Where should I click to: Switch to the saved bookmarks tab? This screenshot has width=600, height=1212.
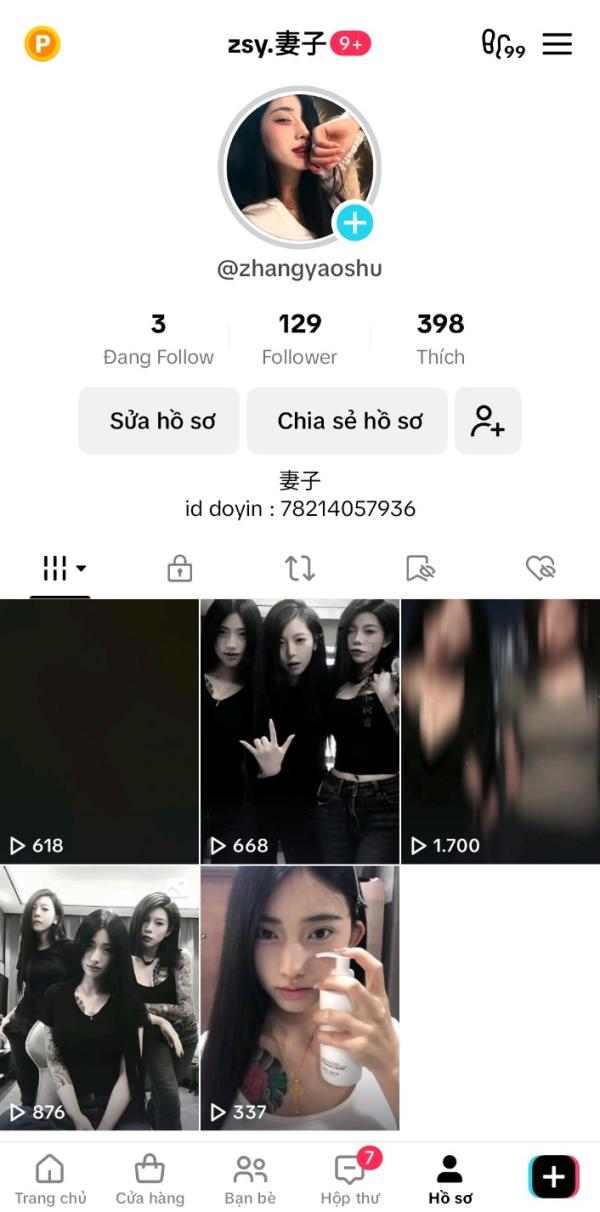(x=420, y=569)
